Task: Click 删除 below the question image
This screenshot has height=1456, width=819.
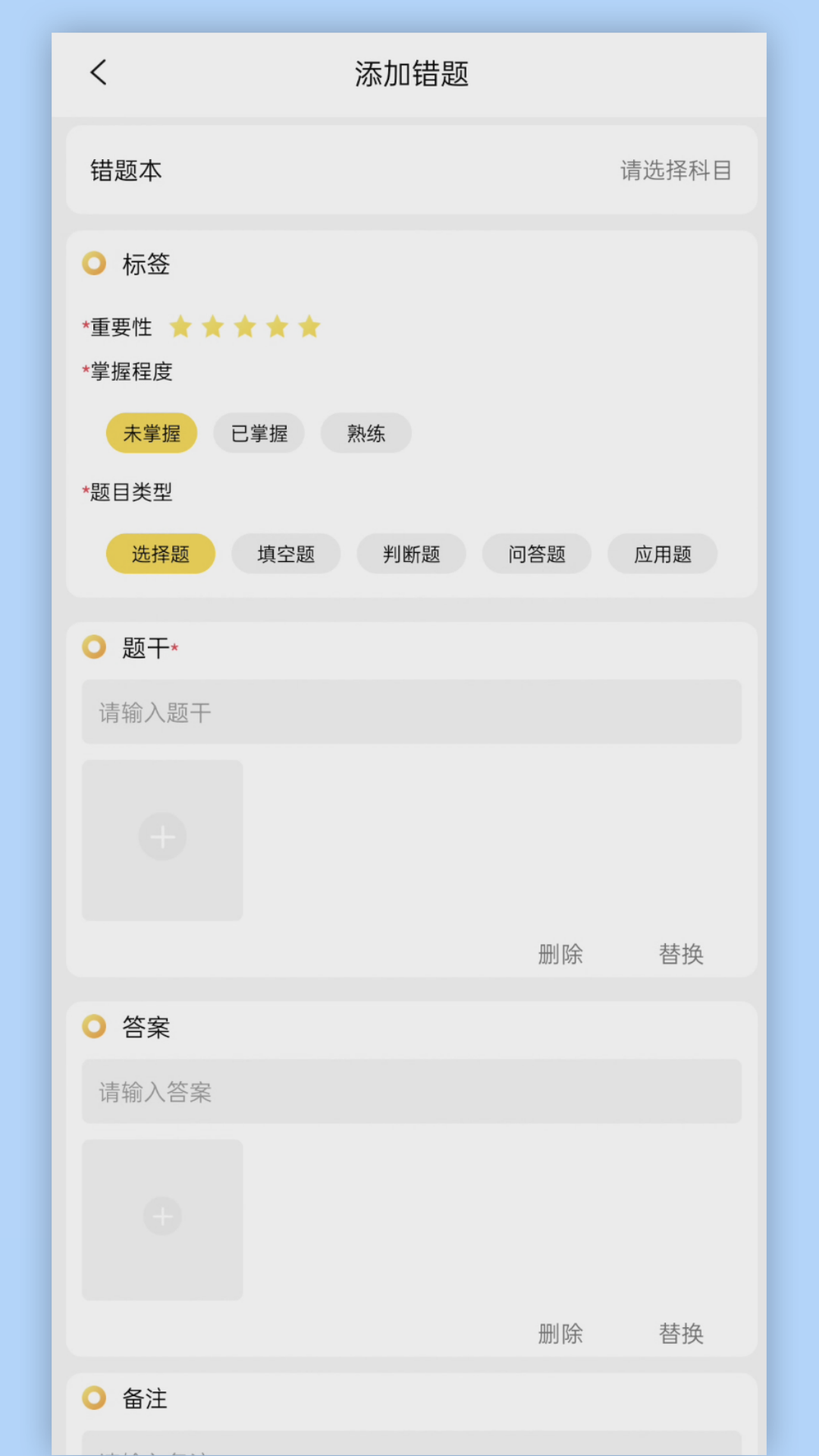Action: pos(559,954)
